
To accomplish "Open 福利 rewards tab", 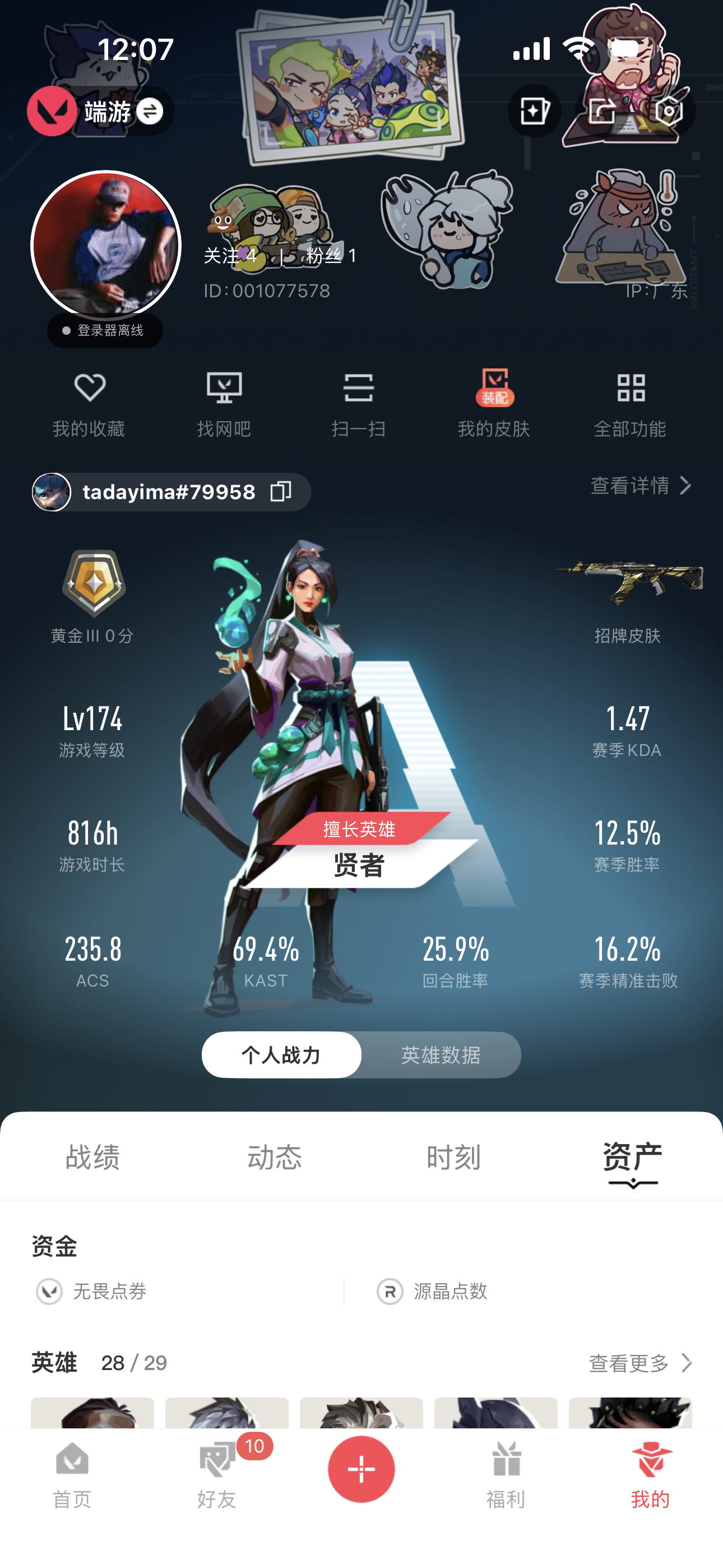I will [x=506, y=1475].
